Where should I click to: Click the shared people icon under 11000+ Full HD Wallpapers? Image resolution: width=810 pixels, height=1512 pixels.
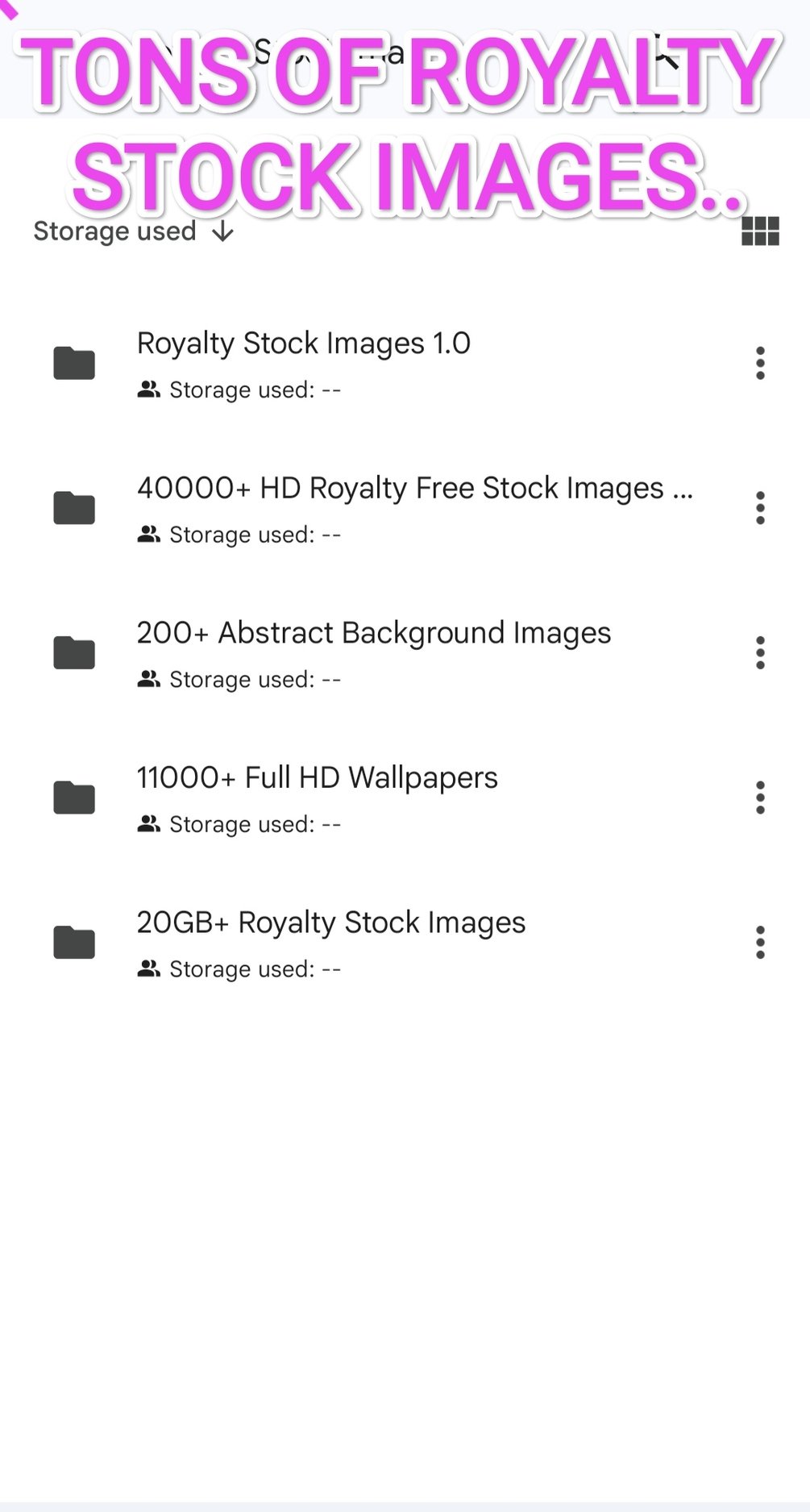(x=148, y=823)
